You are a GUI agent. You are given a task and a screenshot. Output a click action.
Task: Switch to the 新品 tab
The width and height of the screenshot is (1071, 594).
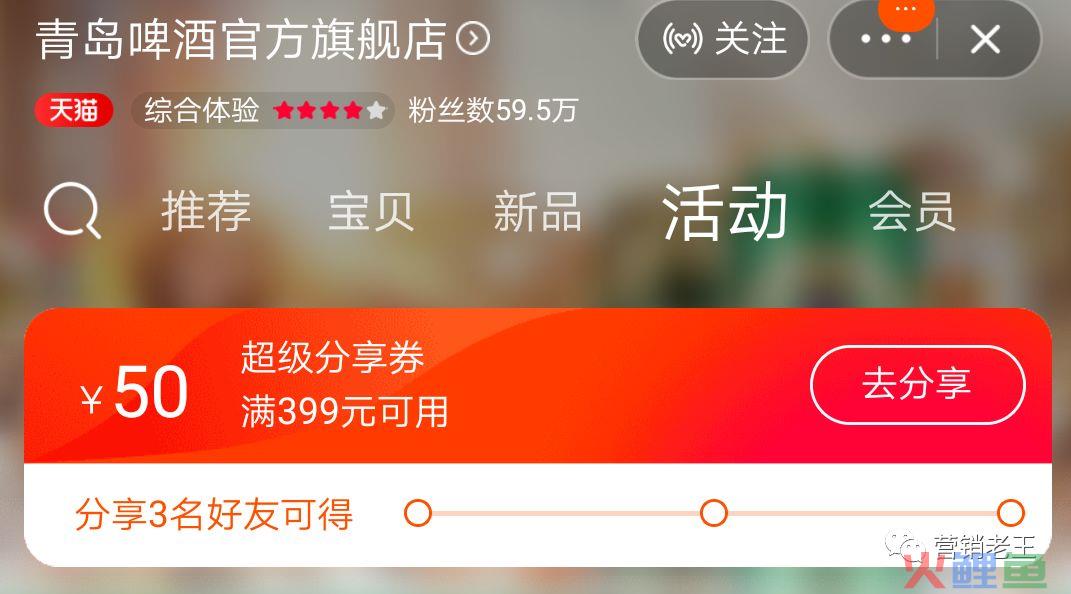tap(537, 212)
